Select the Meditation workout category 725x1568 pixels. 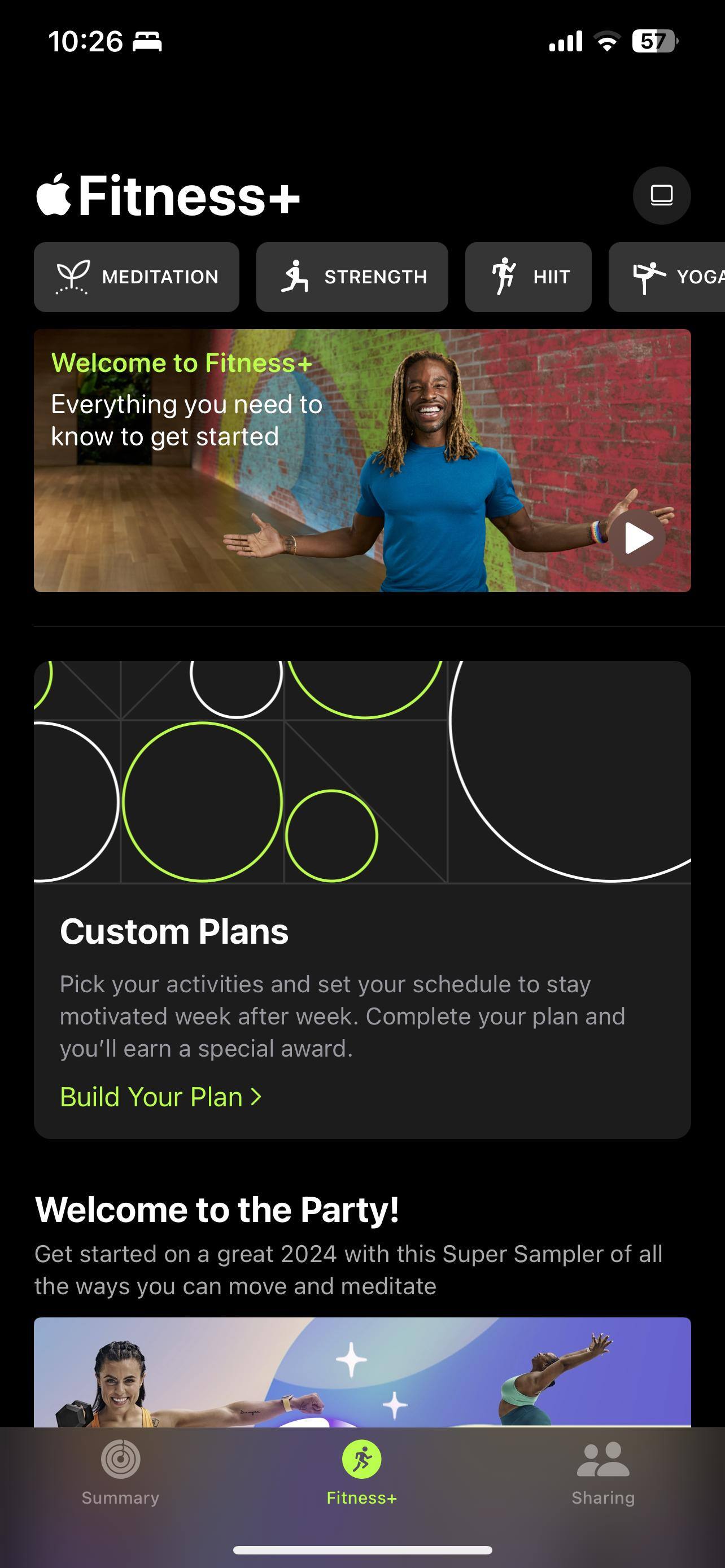tap(136, 277)
